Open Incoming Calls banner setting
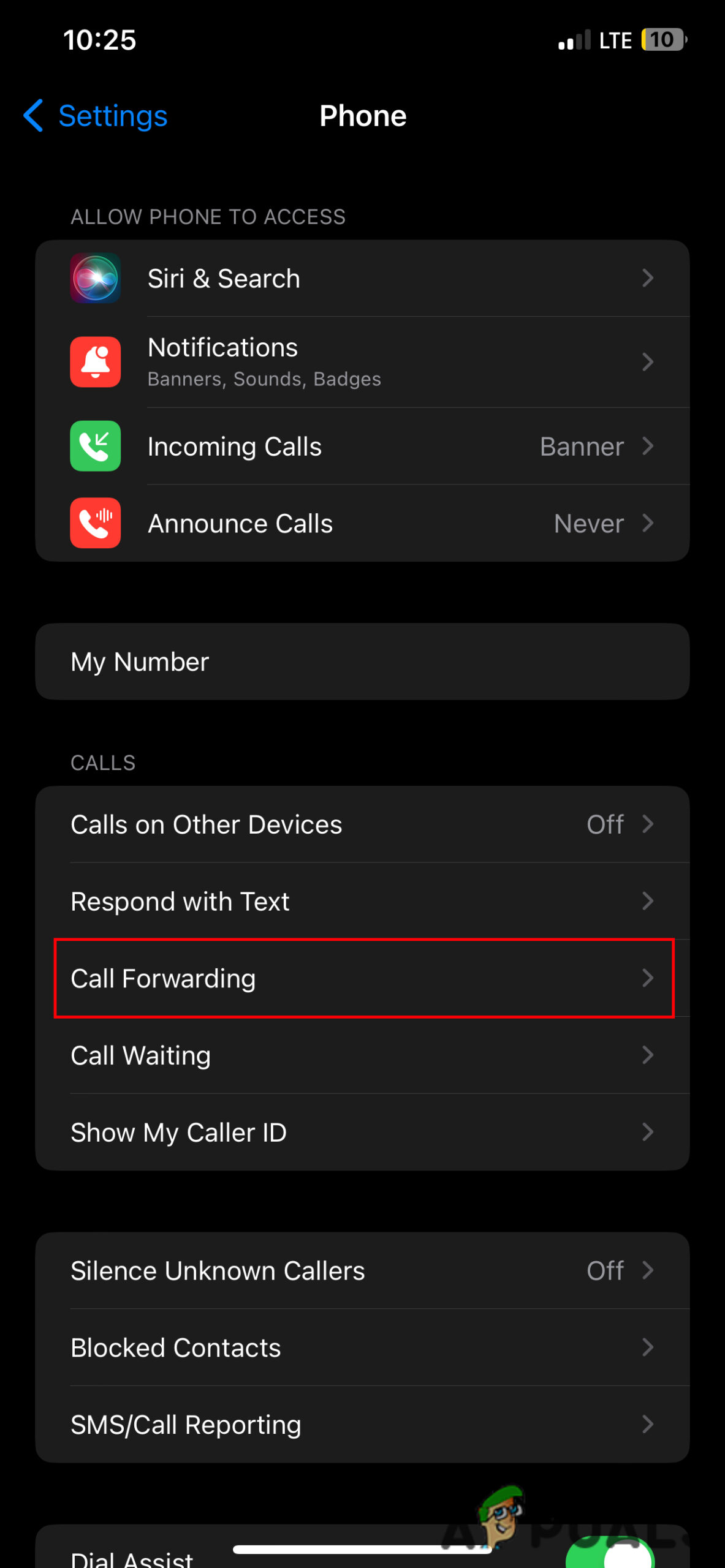 [x=362, y=447]
